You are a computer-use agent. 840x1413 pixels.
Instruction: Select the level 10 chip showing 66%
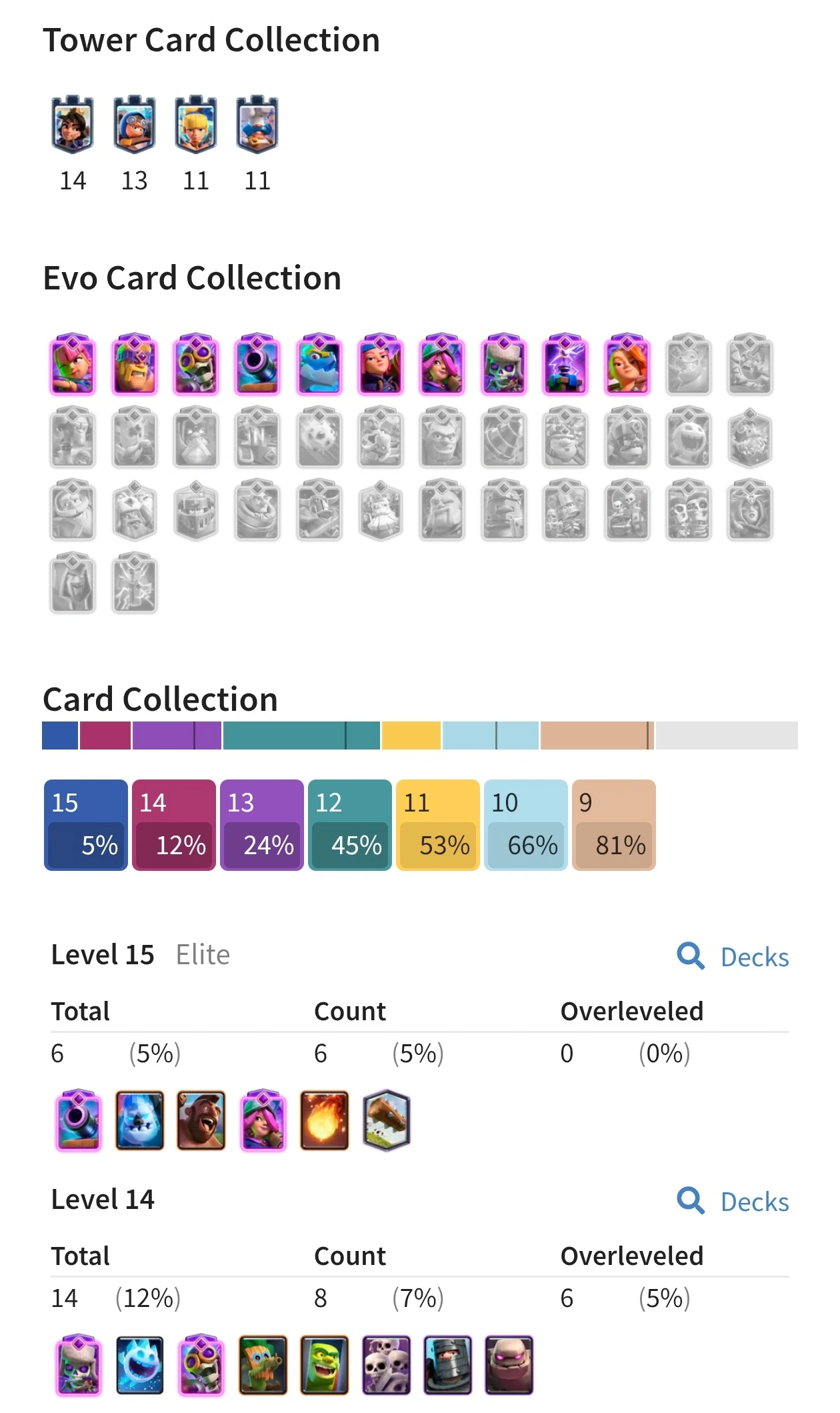(x=525, y=825)
